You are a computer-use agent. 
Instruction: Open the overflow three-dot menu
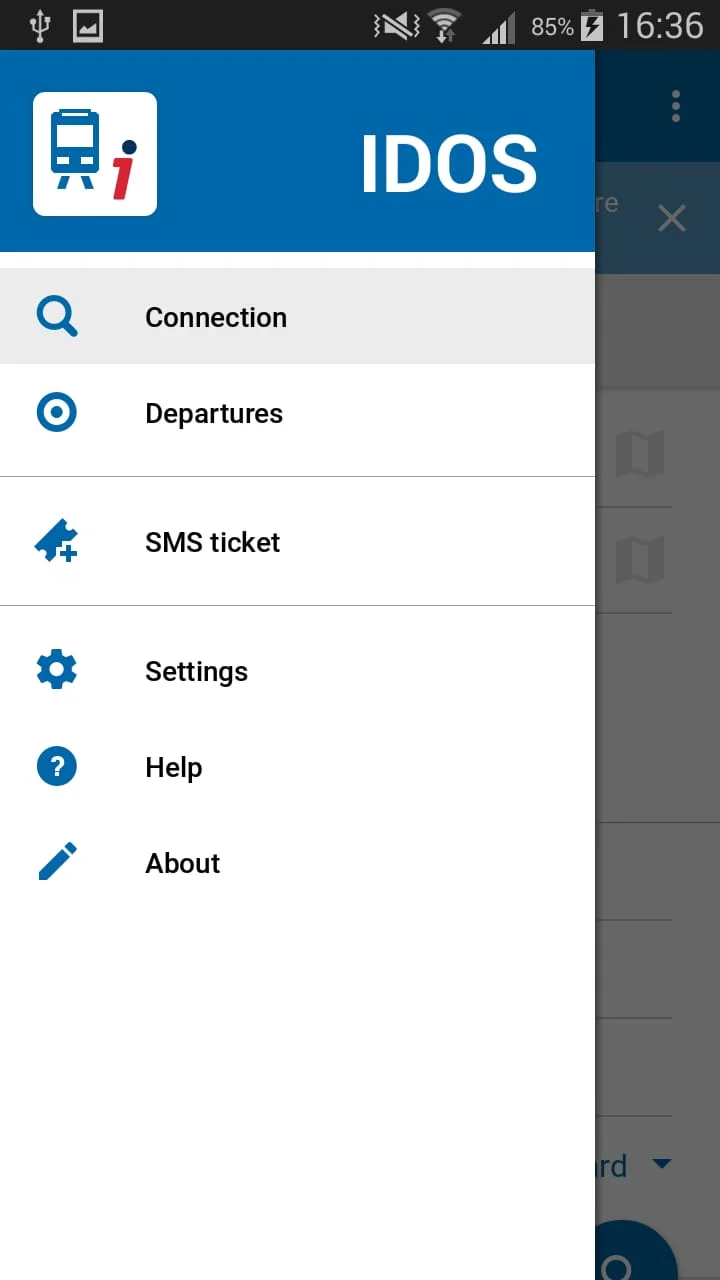(x=676, y=105)
